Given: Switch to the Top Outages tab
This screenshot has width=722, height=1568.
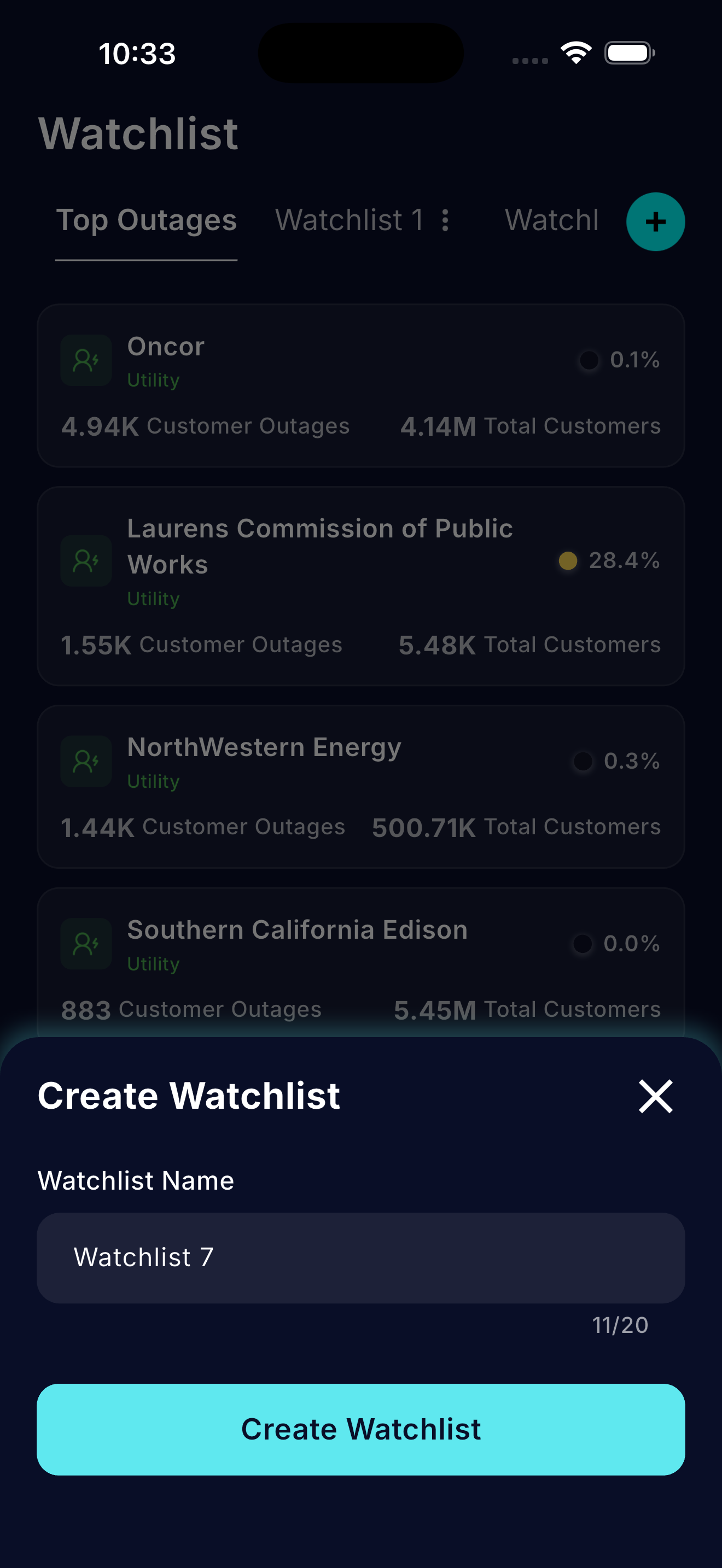Looking at the screenshot, I should coord(146,220).
